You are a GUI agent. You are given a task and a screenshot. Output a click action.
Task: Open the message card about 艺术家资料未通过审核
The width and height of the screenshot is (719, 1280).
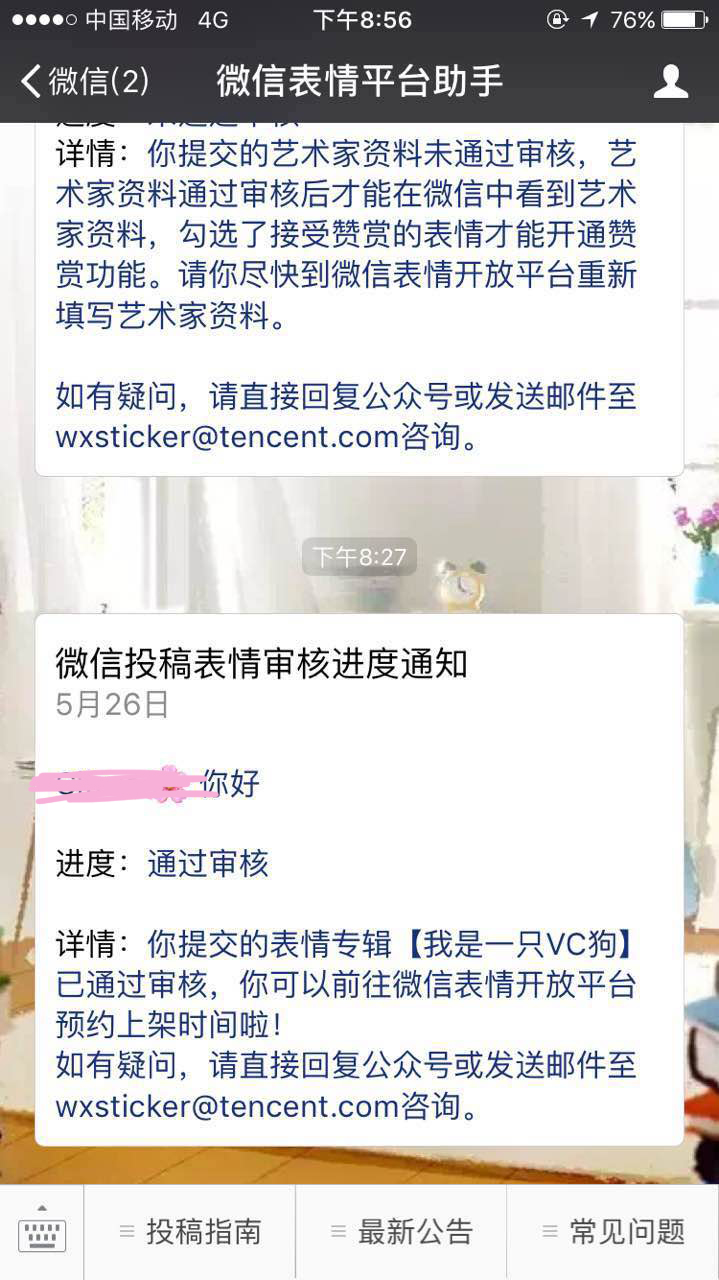[359, 299]
